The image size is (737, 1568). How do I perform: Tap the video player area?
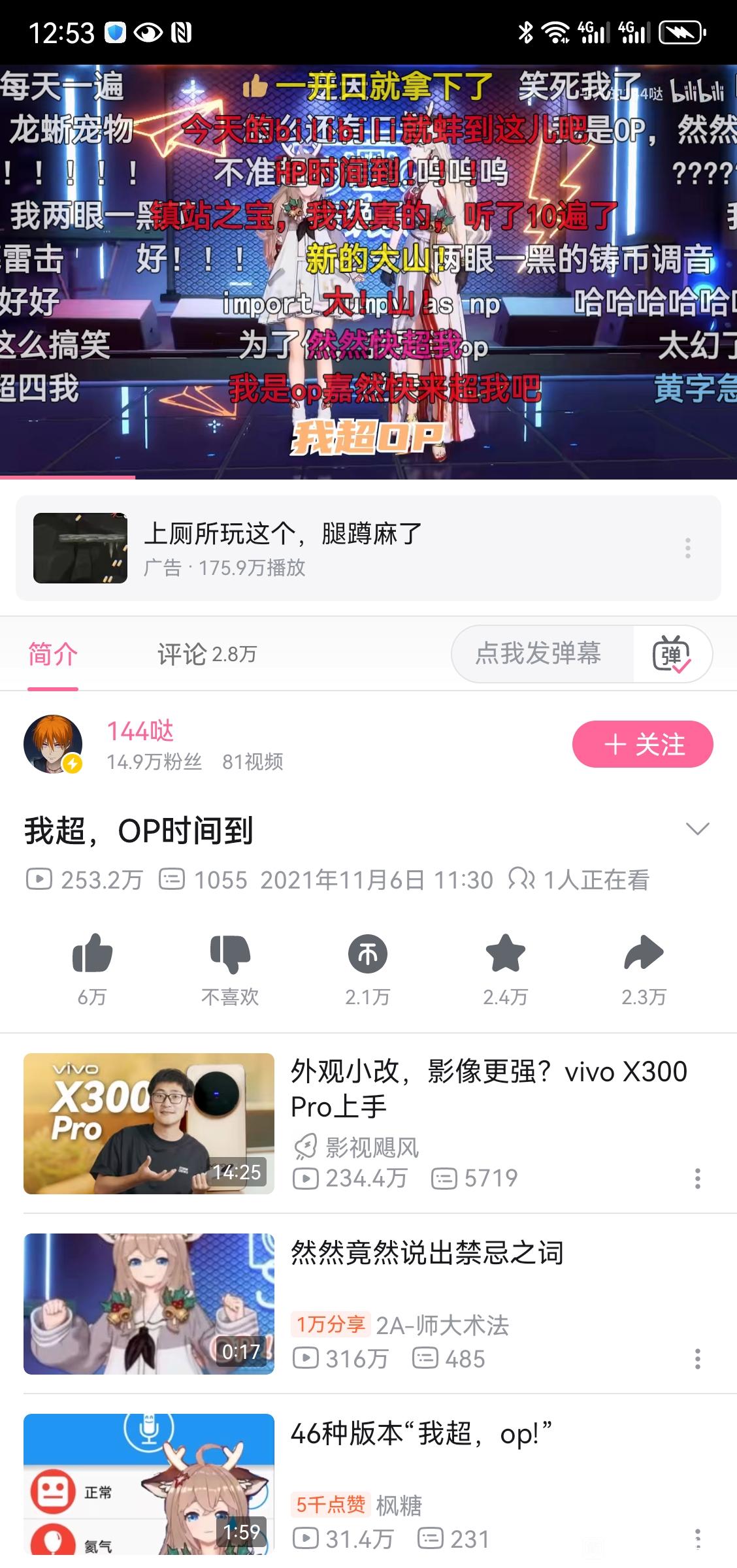[x=368, y=271]
